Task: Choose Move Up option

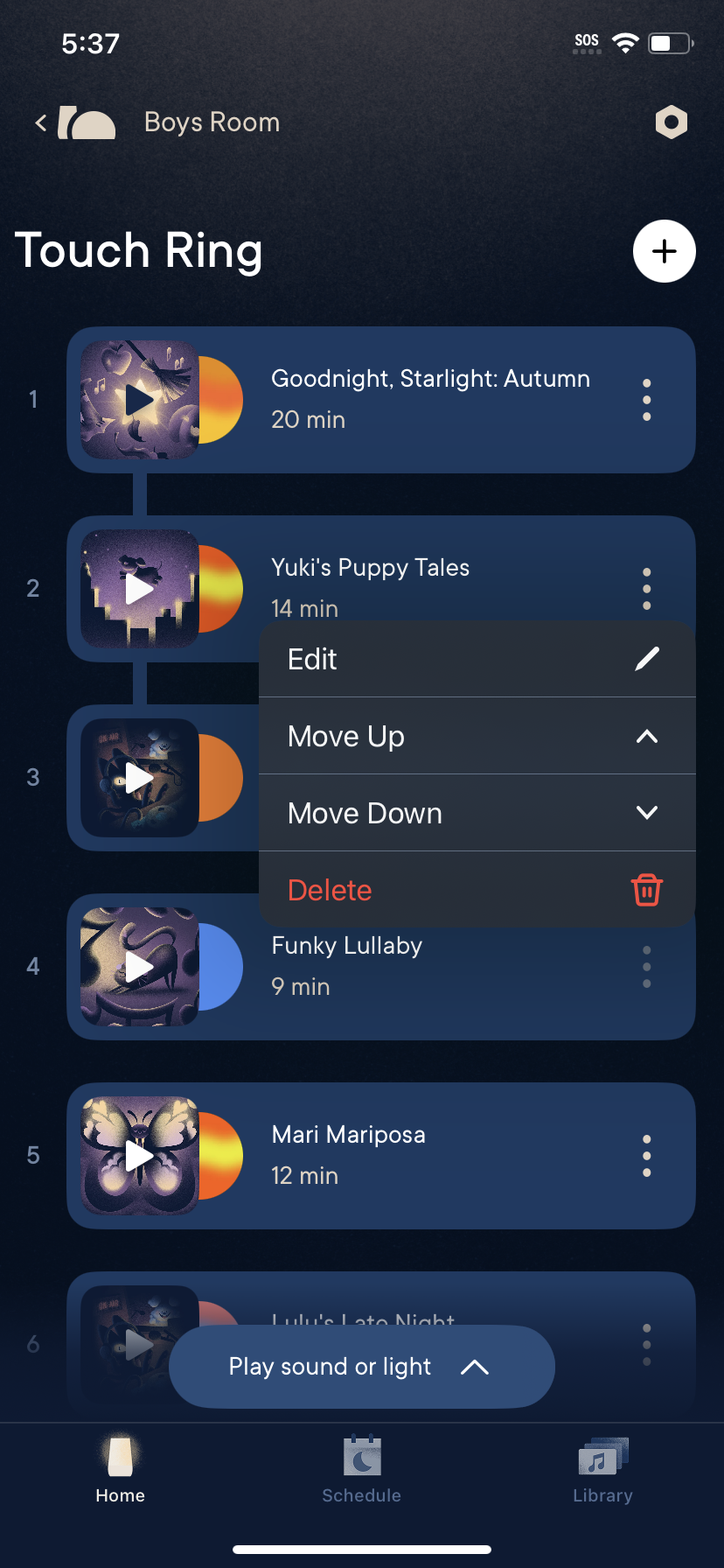Action: [x=477, y=736]
